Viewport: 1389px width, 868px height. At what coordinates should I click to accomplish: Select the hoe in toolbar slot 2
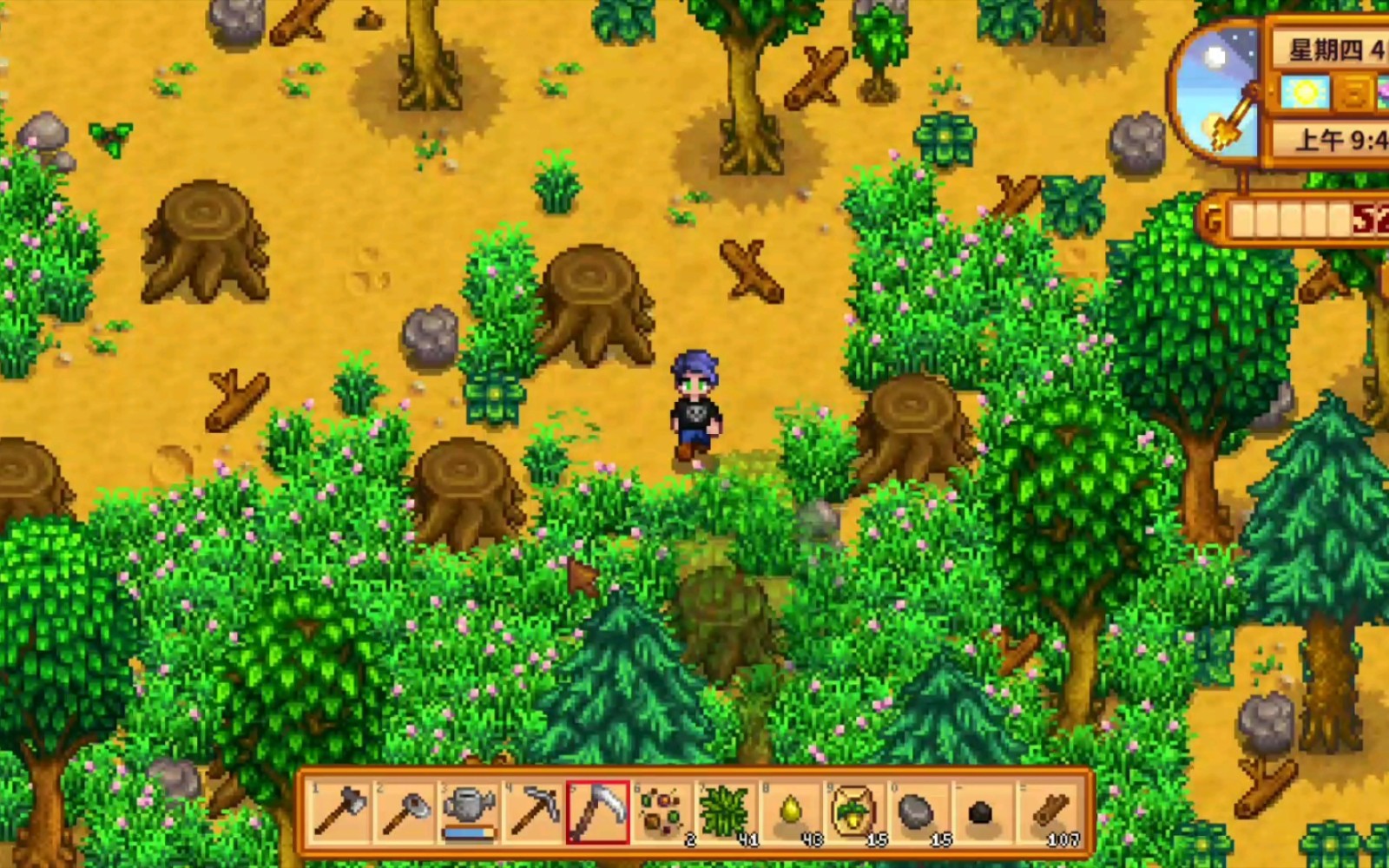pos(405,813)
